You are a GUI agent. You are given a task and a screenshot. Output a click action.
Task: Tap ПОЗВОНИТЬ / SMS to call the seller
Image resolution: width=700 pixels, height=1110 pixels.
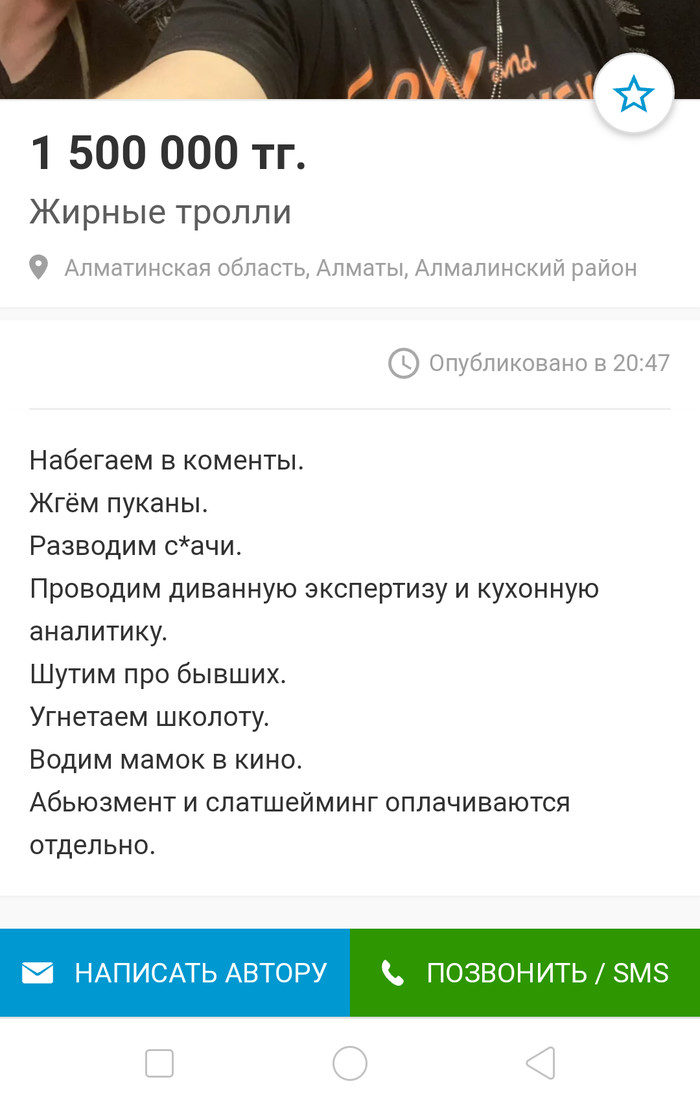pos(525,972)
